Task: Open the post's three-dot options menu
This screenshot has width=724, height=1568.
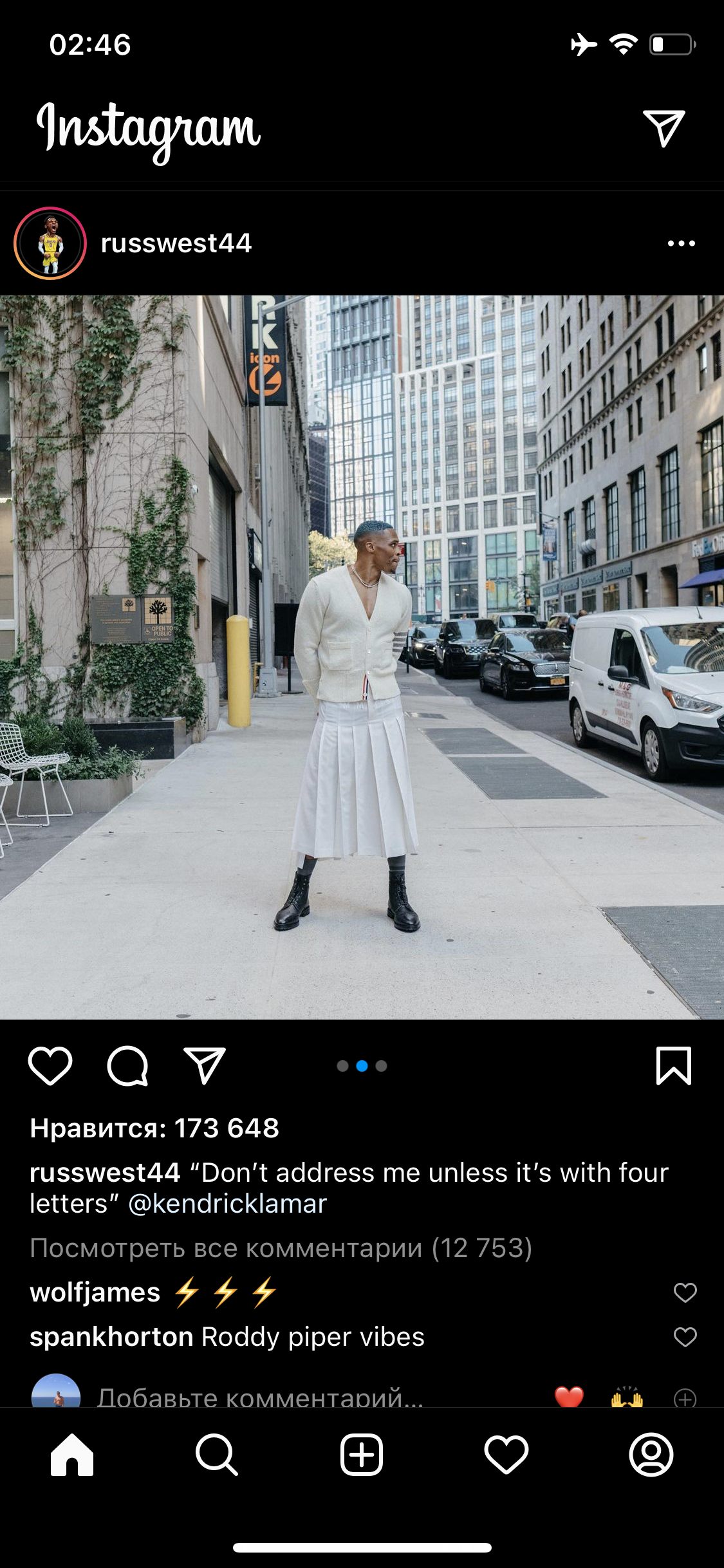Action: pyautogui.click(x=681, y=243)
